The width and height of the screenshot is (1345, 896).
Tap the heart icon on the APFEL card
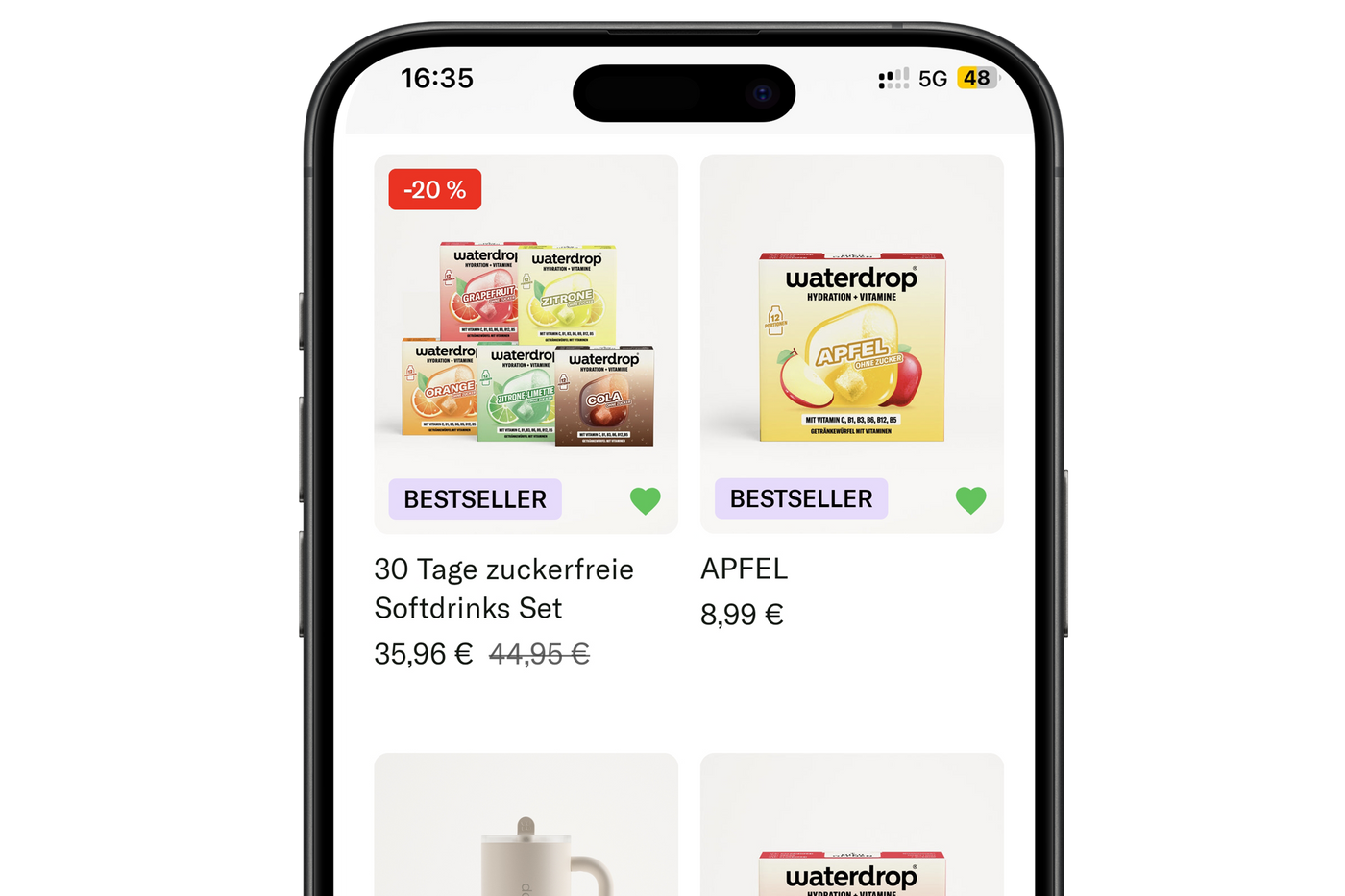pyautogui.click(x=970, y=500)
